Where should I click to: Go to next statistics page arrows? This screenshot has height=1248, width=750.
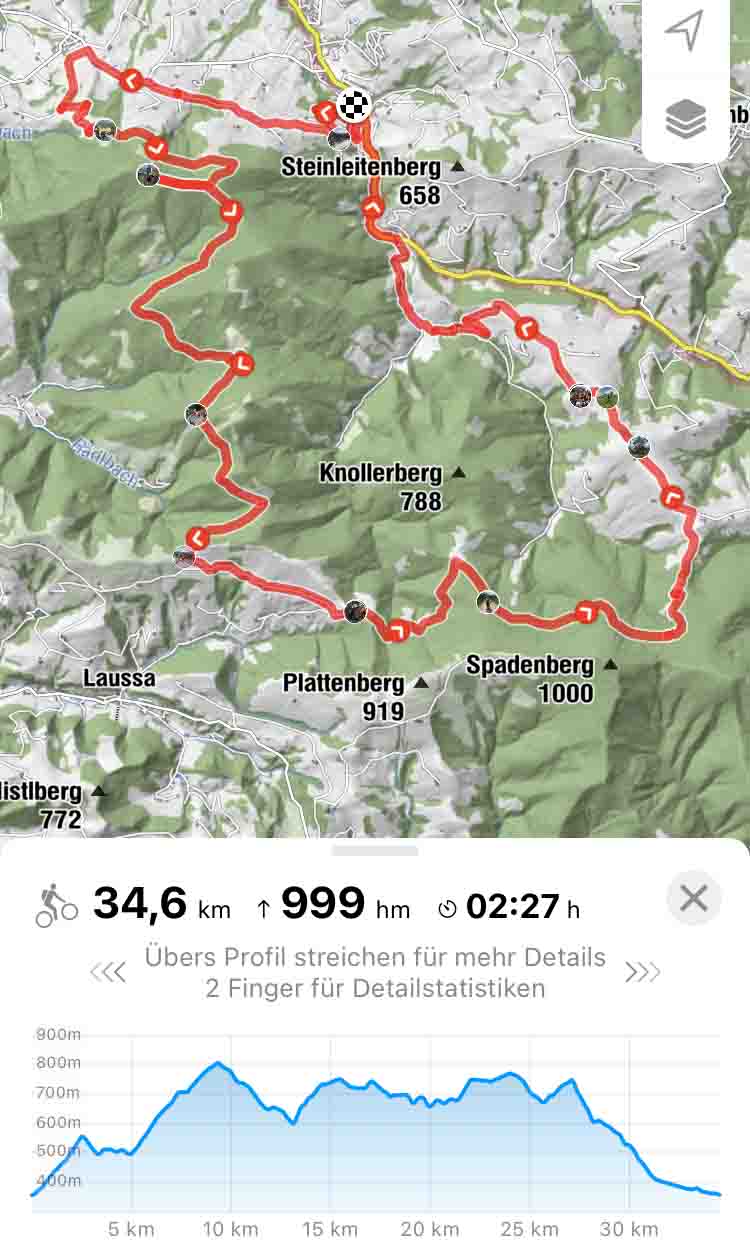(x=643, y=972)
